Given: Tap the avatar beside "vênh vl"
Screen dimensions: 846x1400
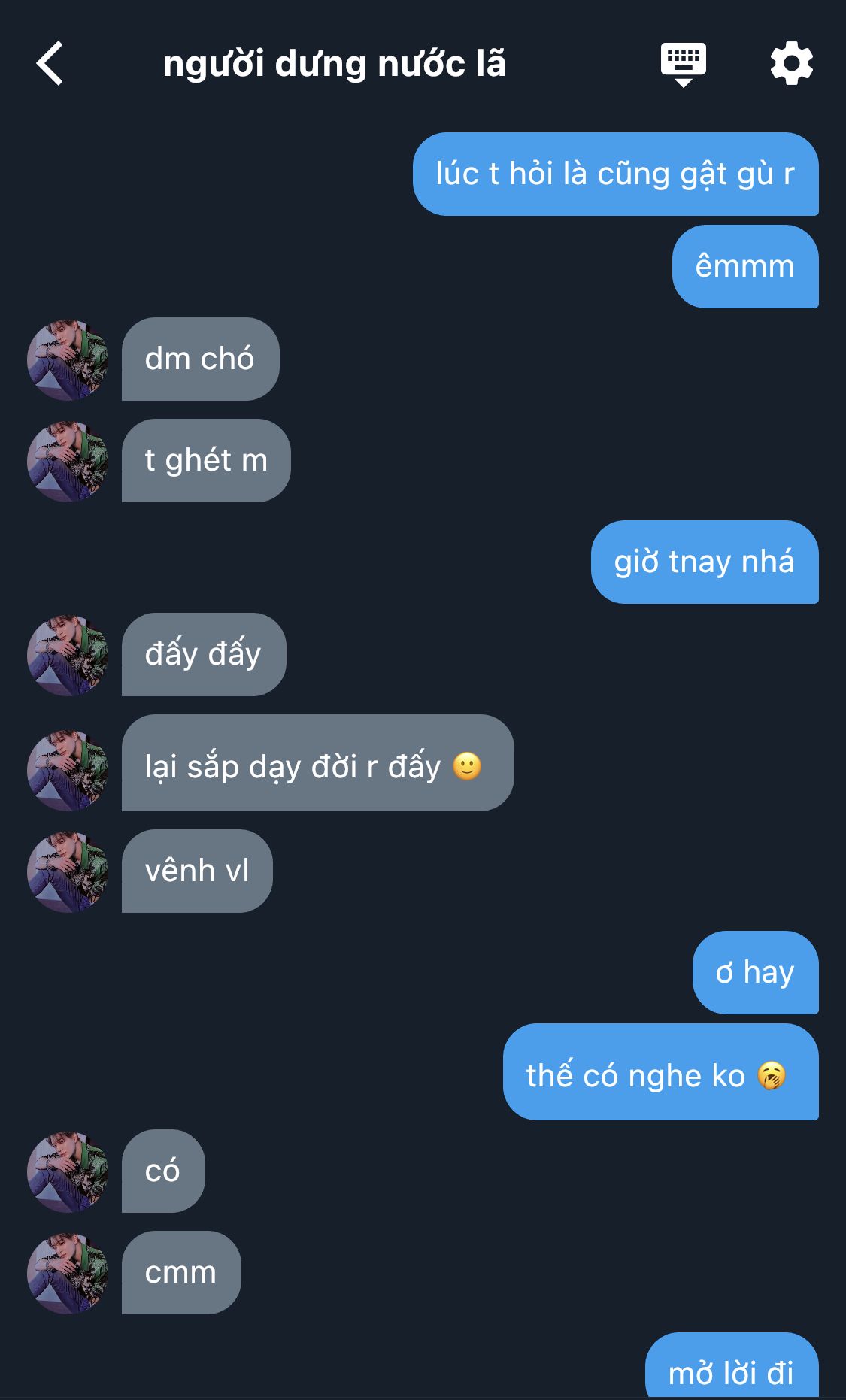Looking at the screenshot, I should tap(68, 872).
